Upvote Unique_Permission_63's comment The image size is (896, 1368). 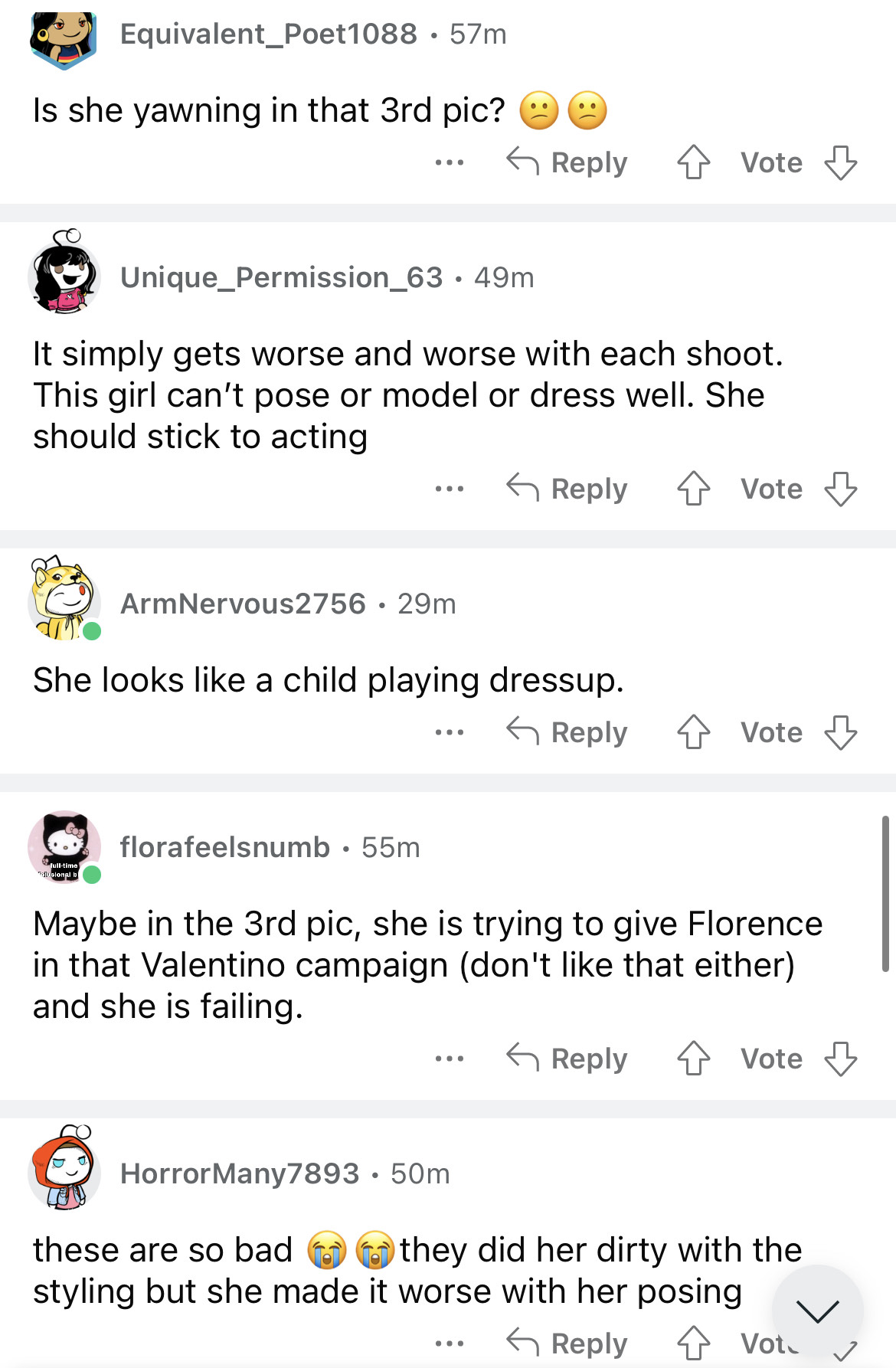694,489
